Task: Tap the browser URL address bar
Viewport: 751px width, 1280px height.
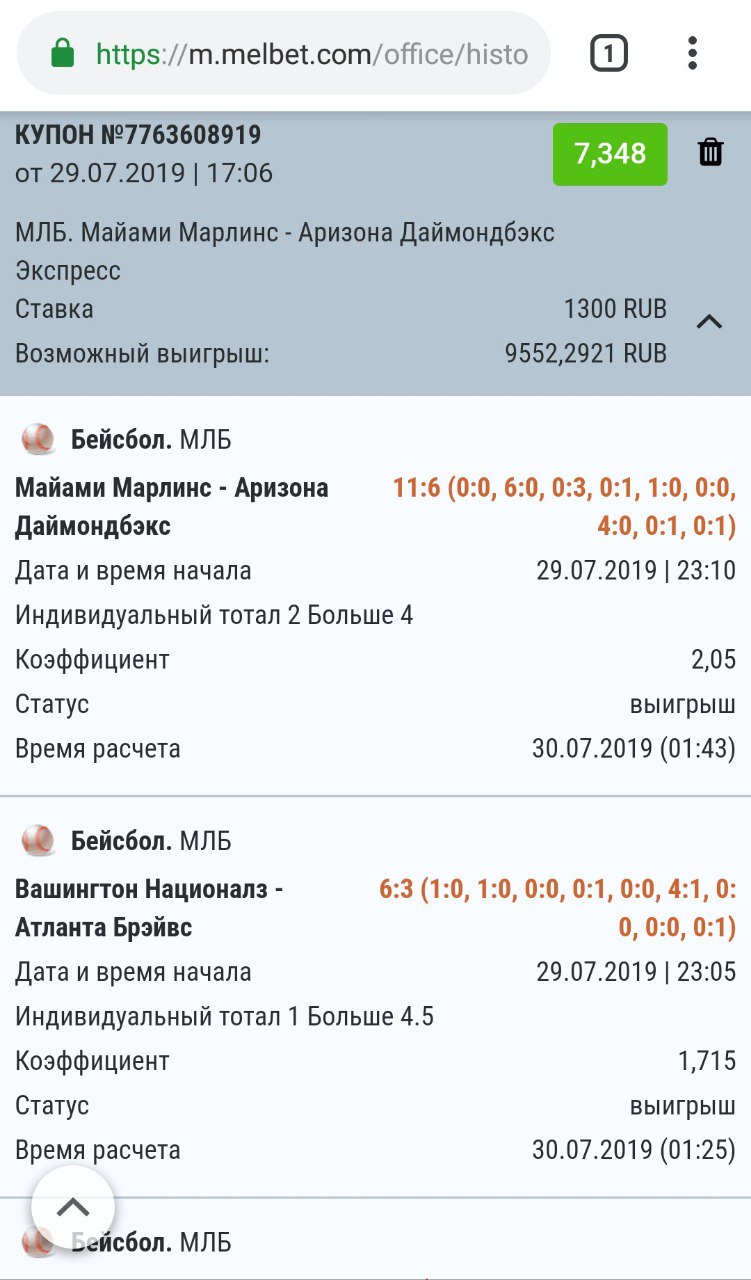Action: click(x=284, y=53)
